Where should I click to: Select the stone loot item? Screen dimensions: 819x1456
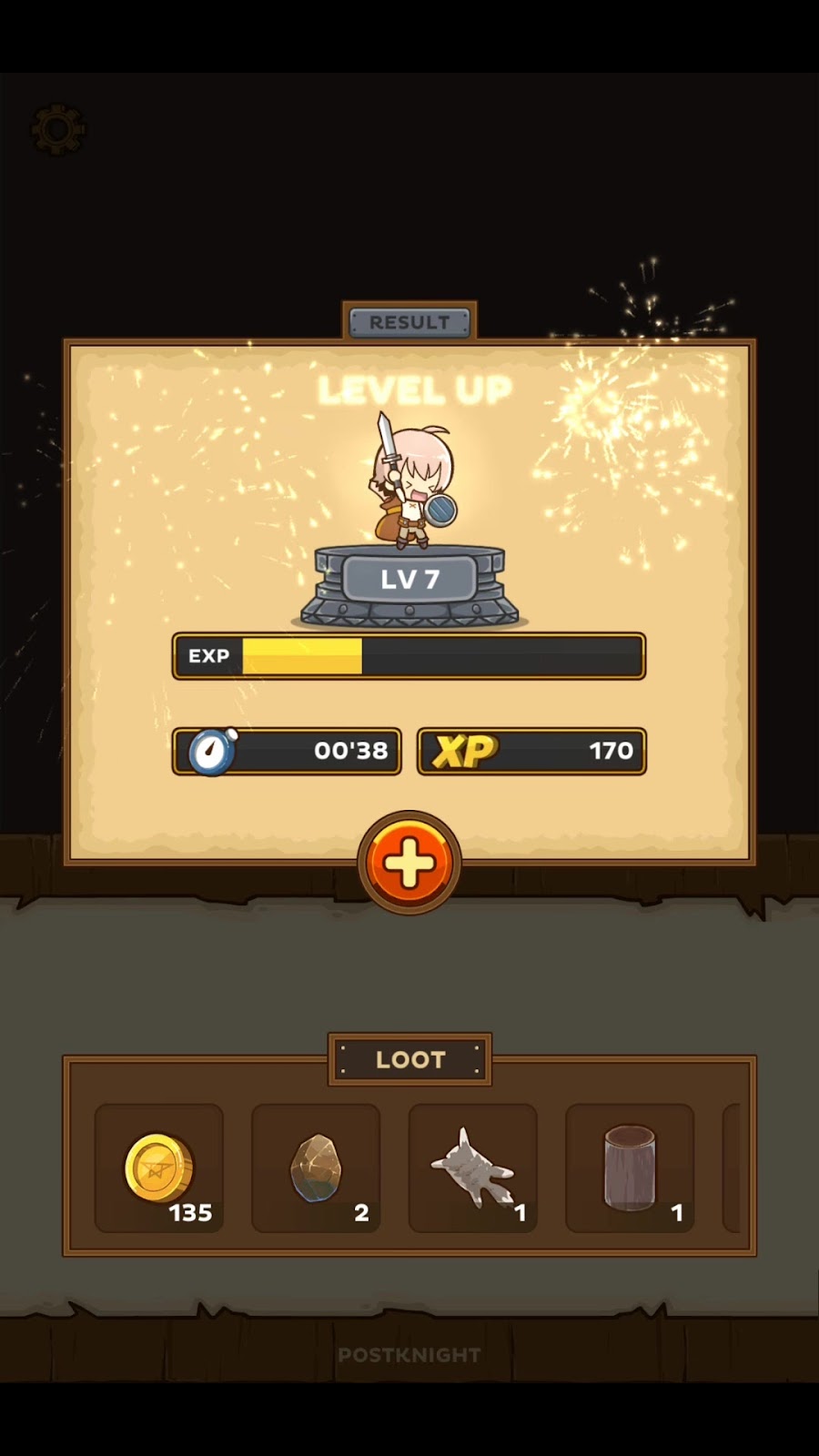(316, 1168)
